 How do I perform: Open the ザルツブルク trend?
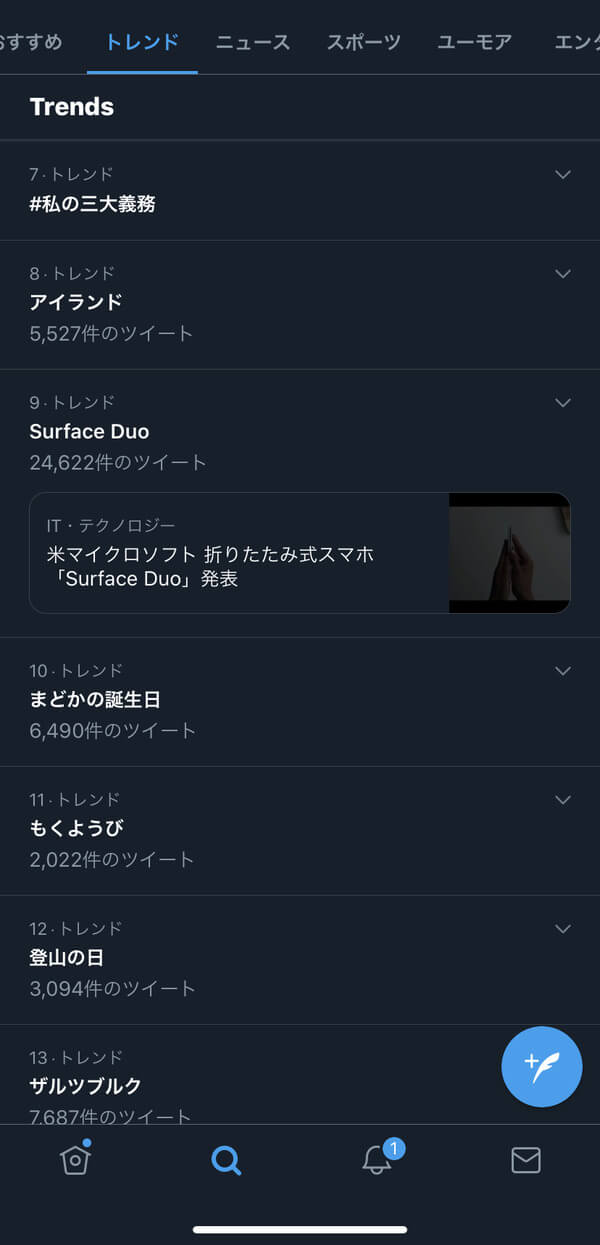86,1086
